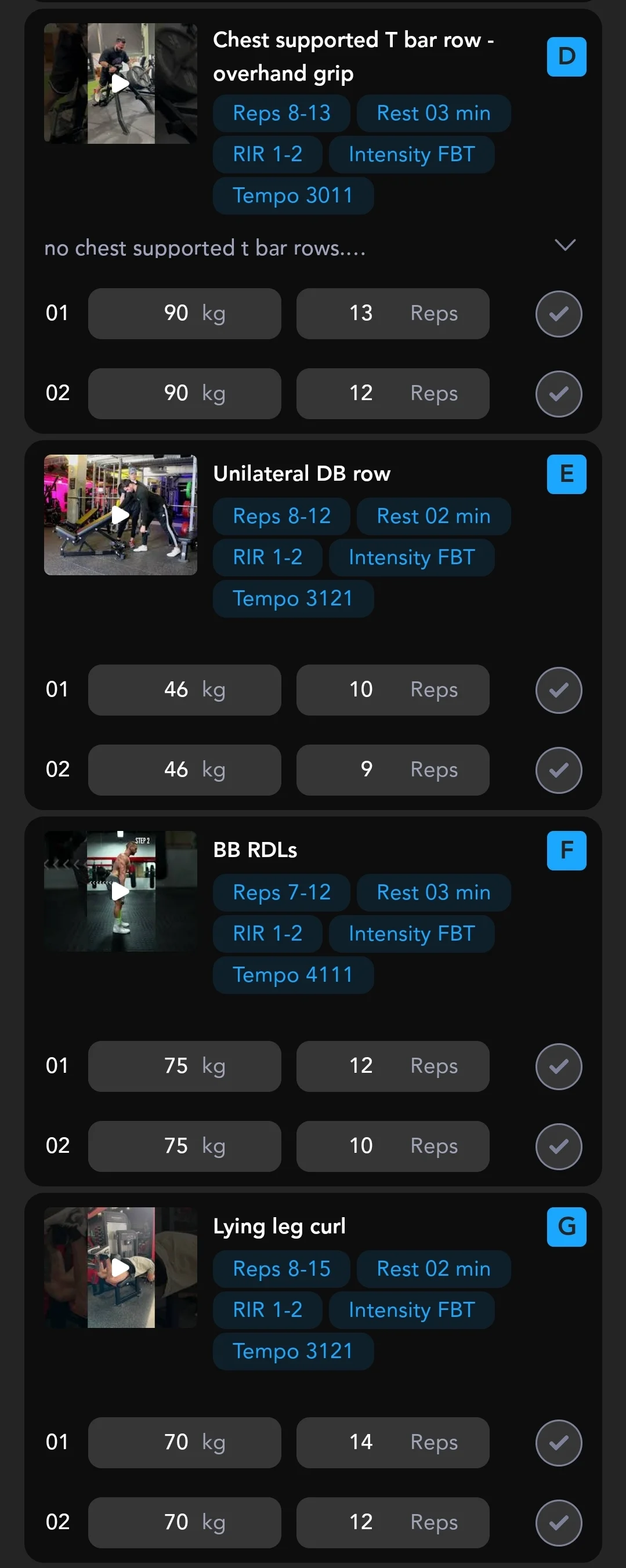Mark T bar row set 02 as complete
Image resolution: width=626 pixels, height=1568 pixels.
[558, 394]
